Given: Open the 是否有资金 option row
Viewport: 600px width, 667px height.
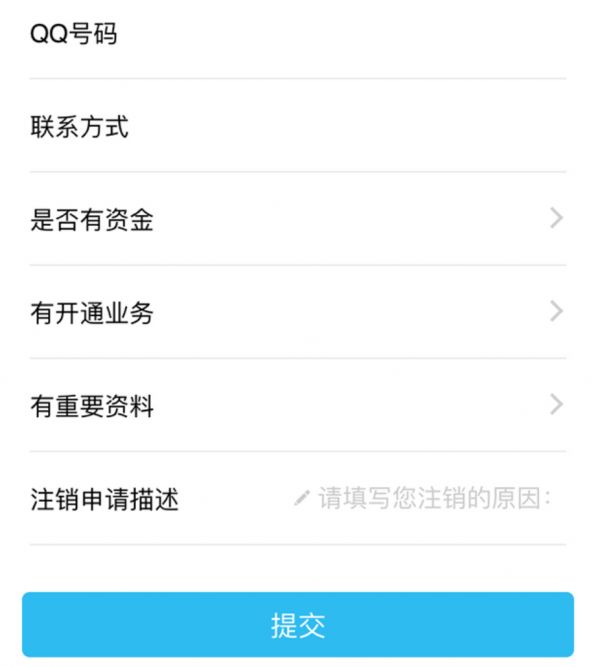Looking at the screenshot, I should pyautogui.click(x=298, y=220).
